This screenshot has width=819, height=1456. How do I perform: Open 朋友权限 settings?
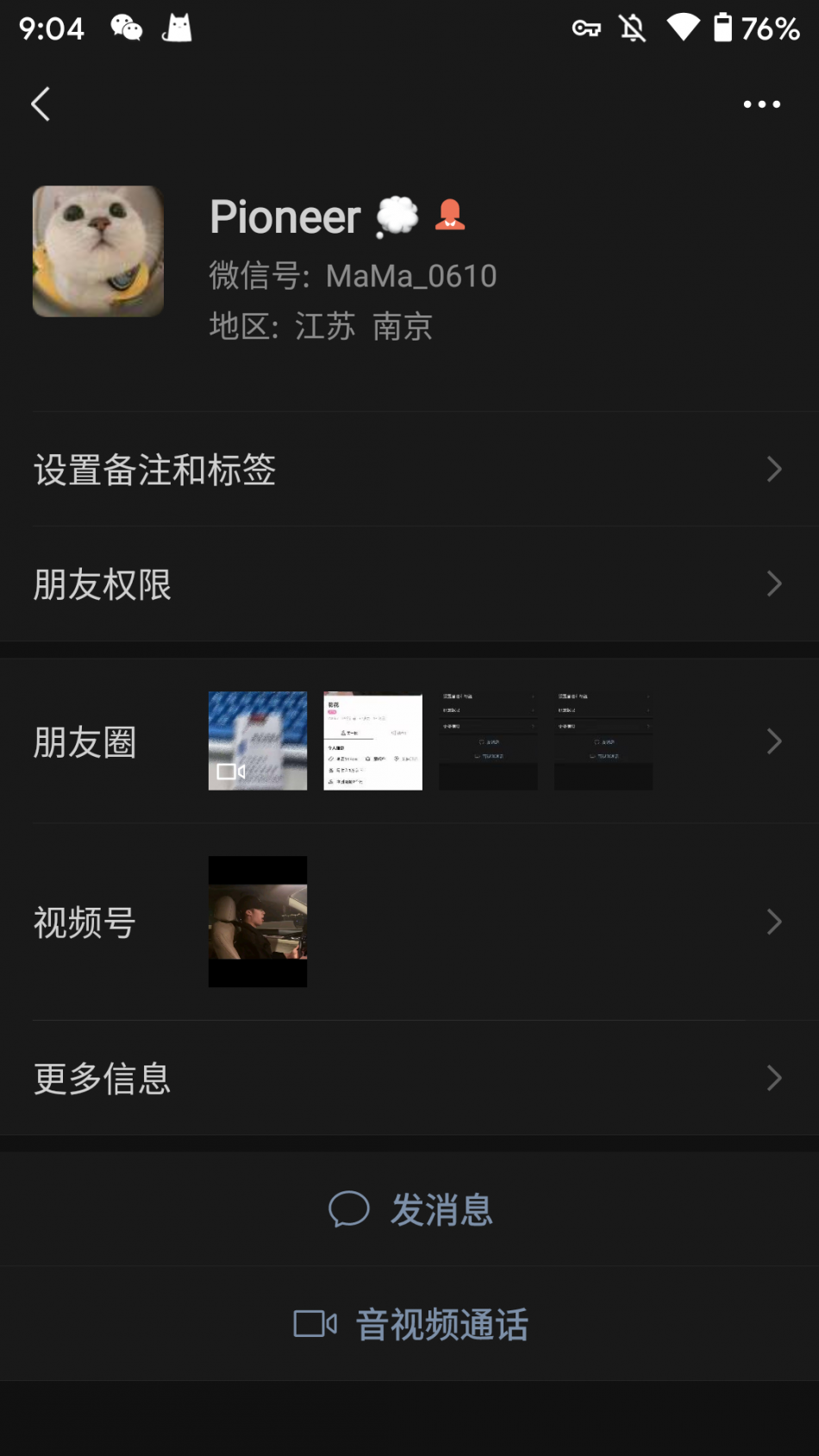coord(409,584)
